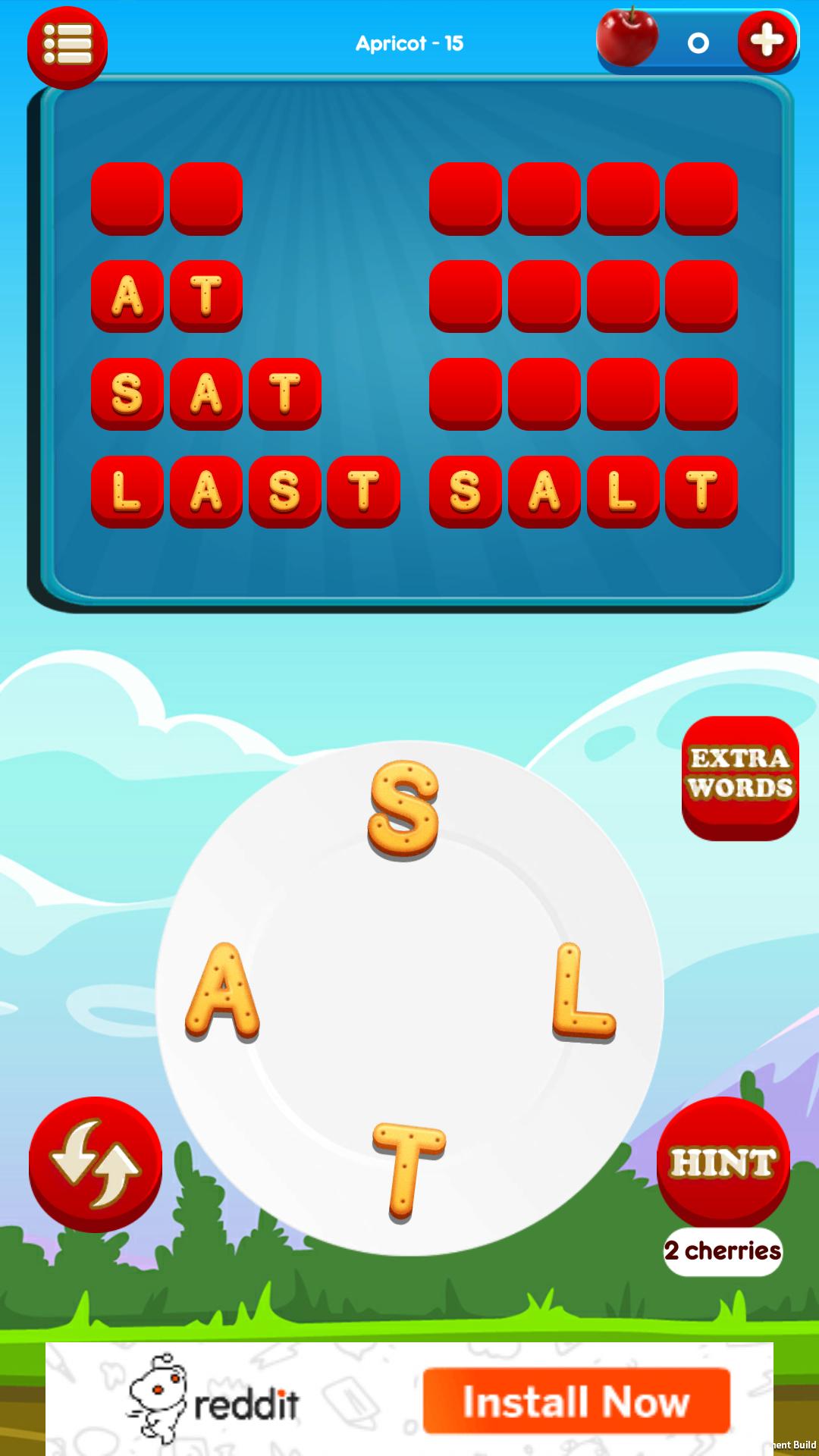Image resolution: width=819 pixels, height=1456 pixels.
Task: Shuffle the letters on the plate
Action: (x=96, y=1163)
